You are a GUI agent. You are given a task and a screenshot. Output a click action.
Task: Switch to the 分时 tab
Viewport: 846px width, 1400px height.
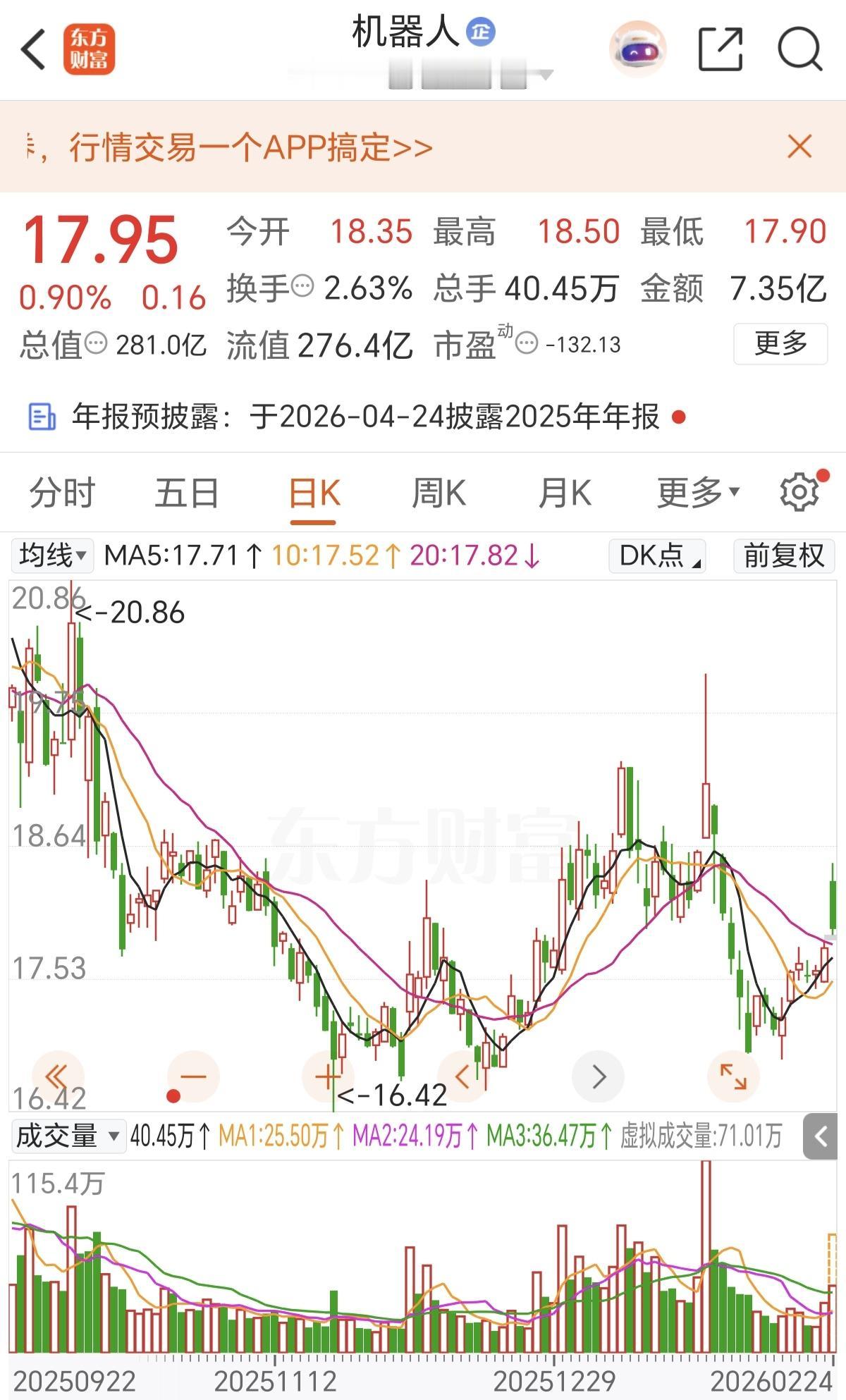pyautogui.click(x=62, y=492)
